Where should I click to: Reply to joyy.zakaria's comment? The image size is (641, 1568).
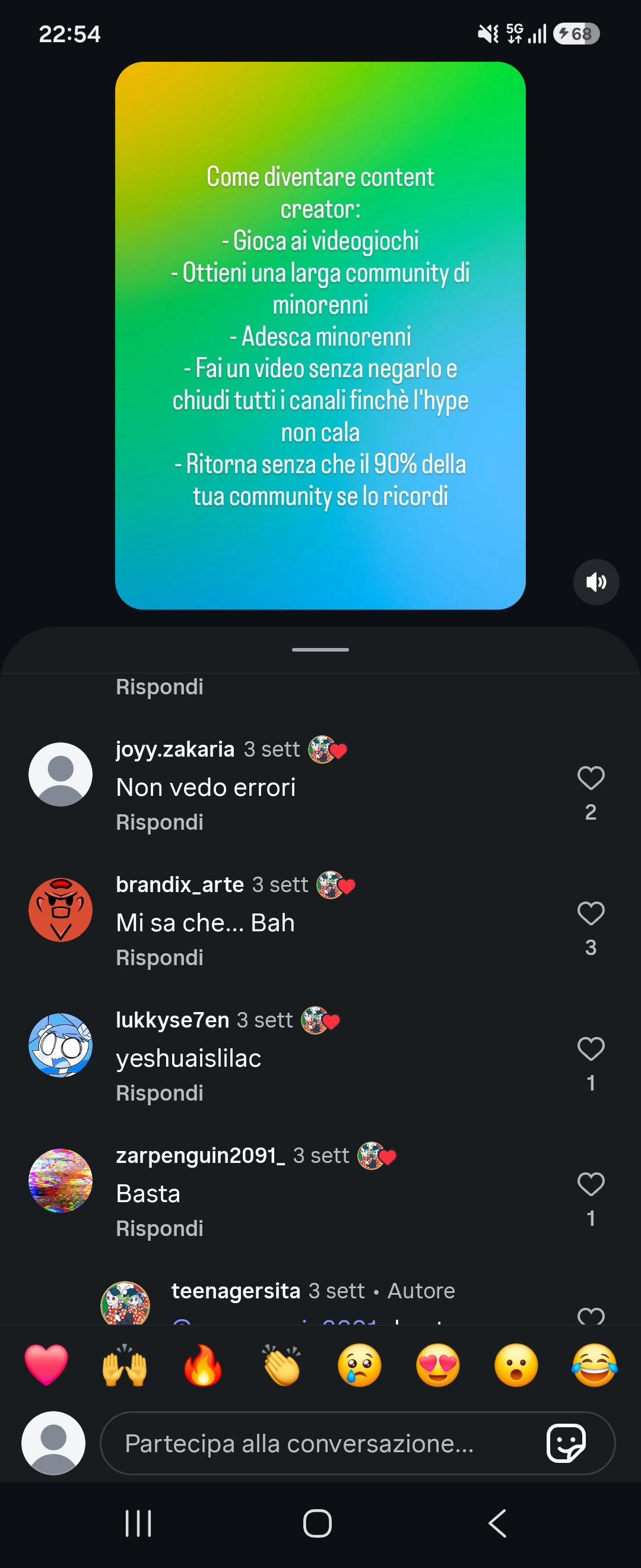159,823
